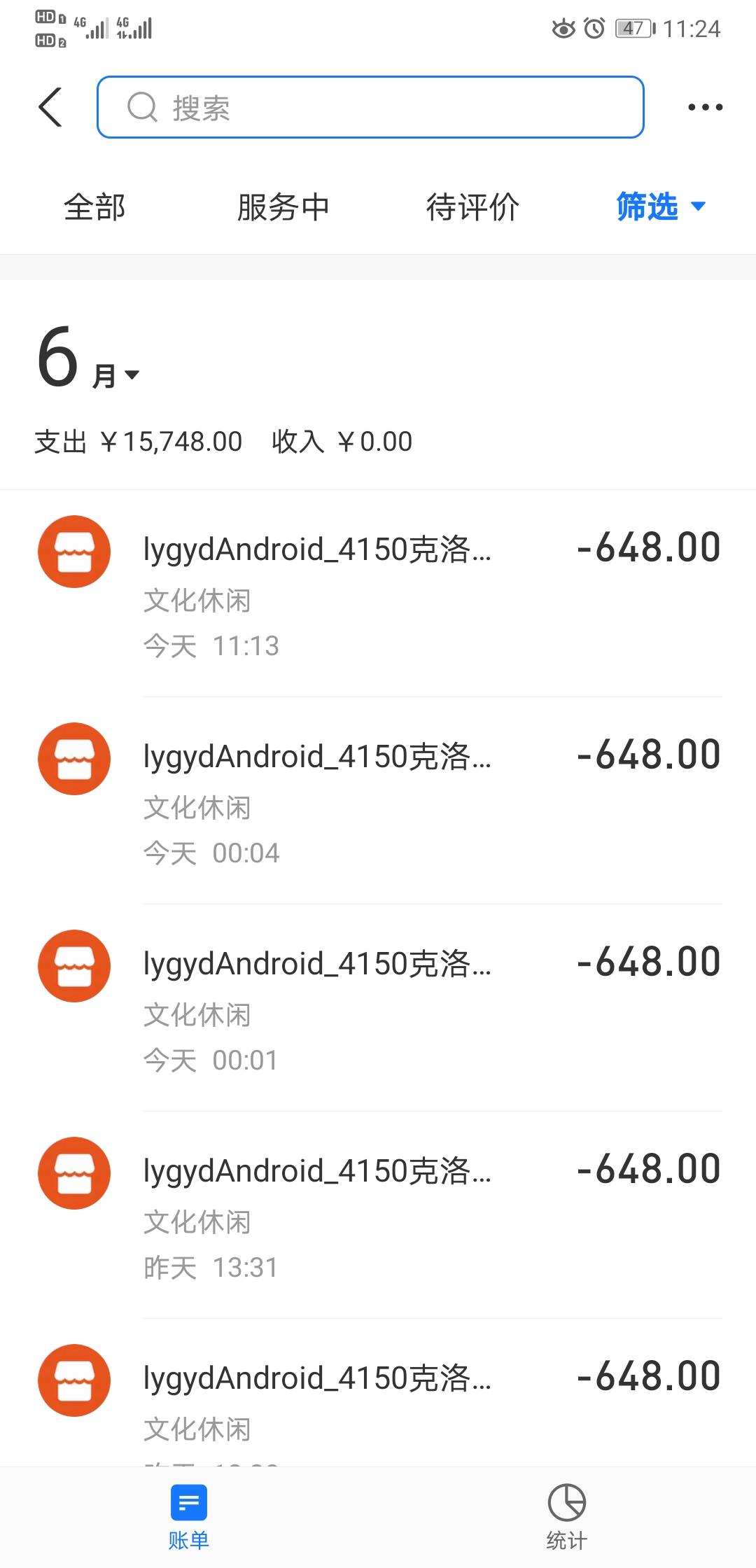Select the 账单 bottom tab

(x=189, y=1517)
